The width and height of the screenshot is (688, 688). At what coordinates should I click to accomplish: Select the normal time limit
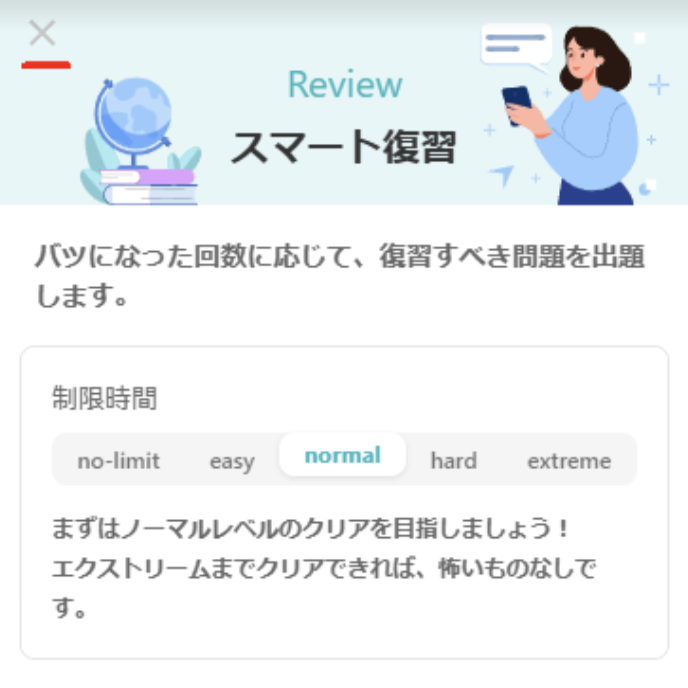tap(343, 456)
